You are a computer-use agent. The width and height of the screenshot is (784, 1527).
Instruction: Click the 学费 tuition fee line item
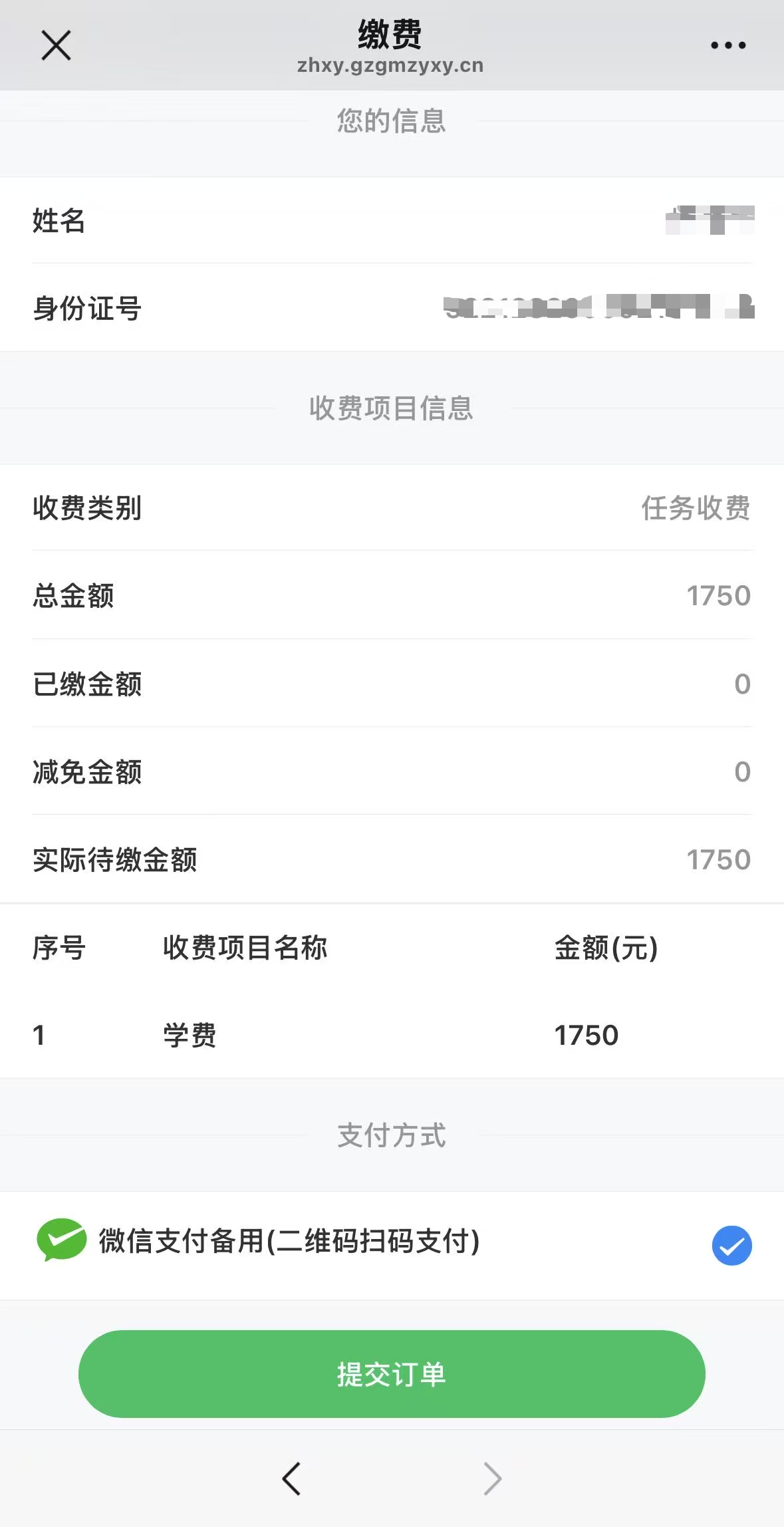(x=188, y=1035)
